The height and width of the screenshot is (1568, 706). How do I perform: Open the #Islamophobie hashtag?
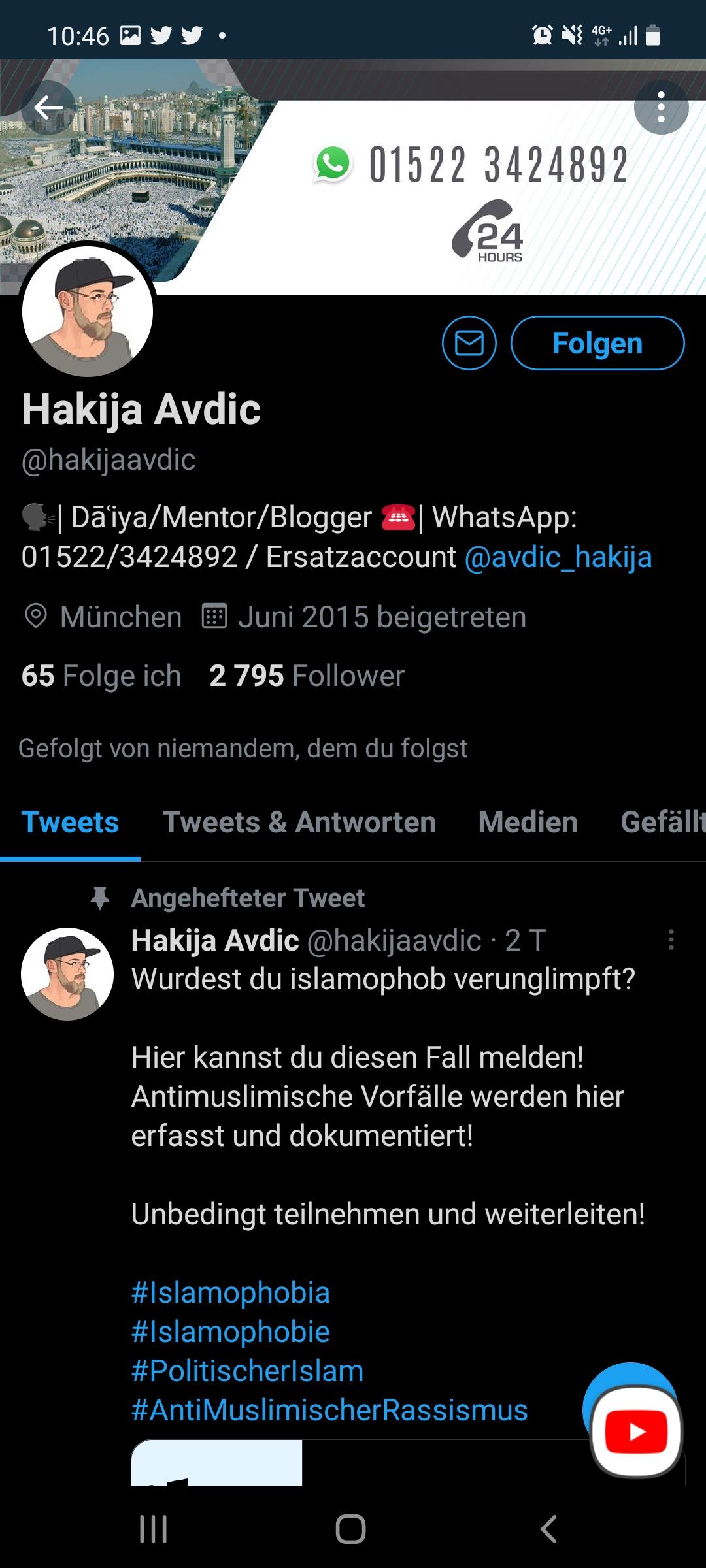pyautogui.click(x=230, y=1332)
